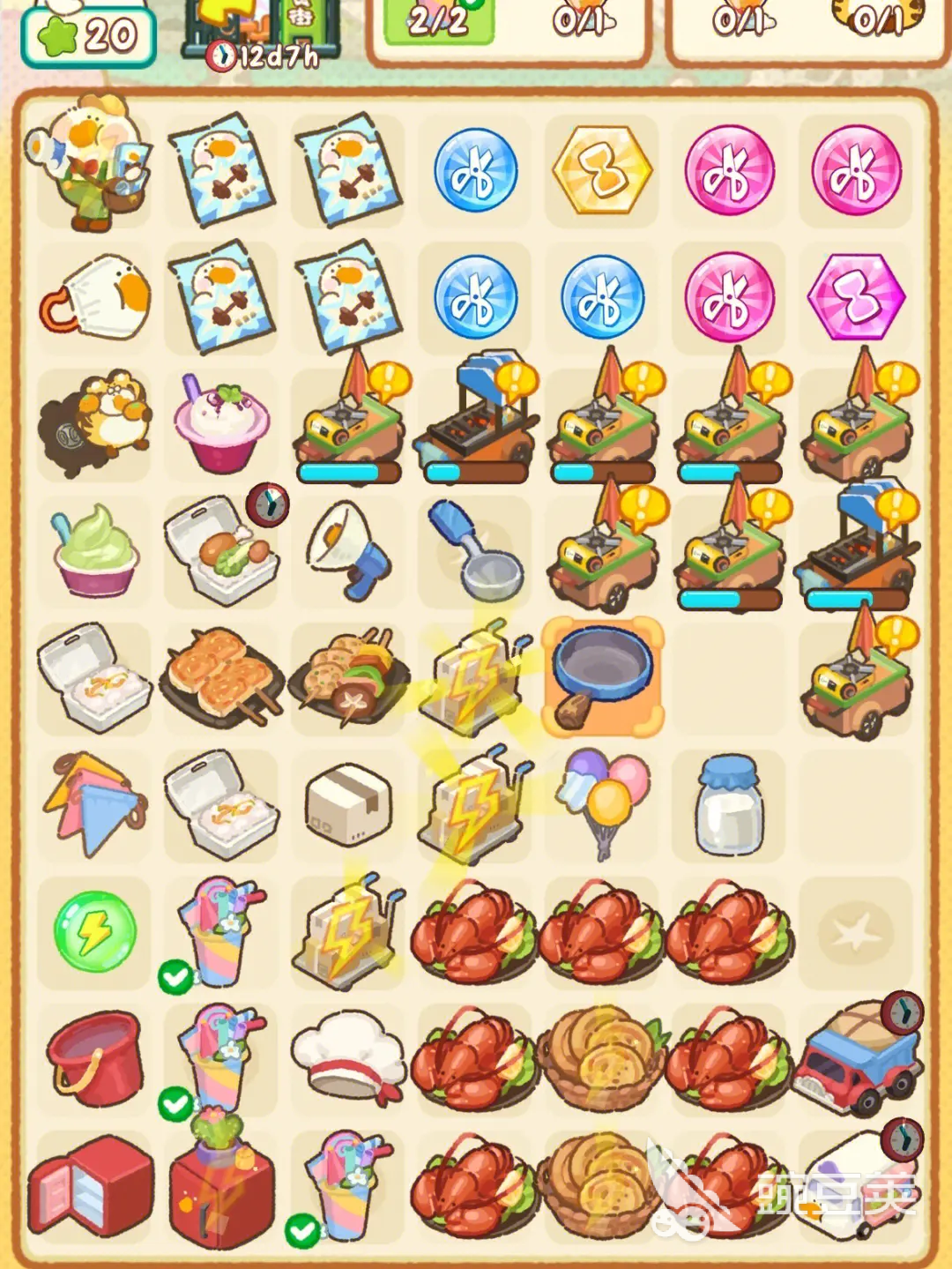Select the blue-handled megaphone item

coord(350,551)
